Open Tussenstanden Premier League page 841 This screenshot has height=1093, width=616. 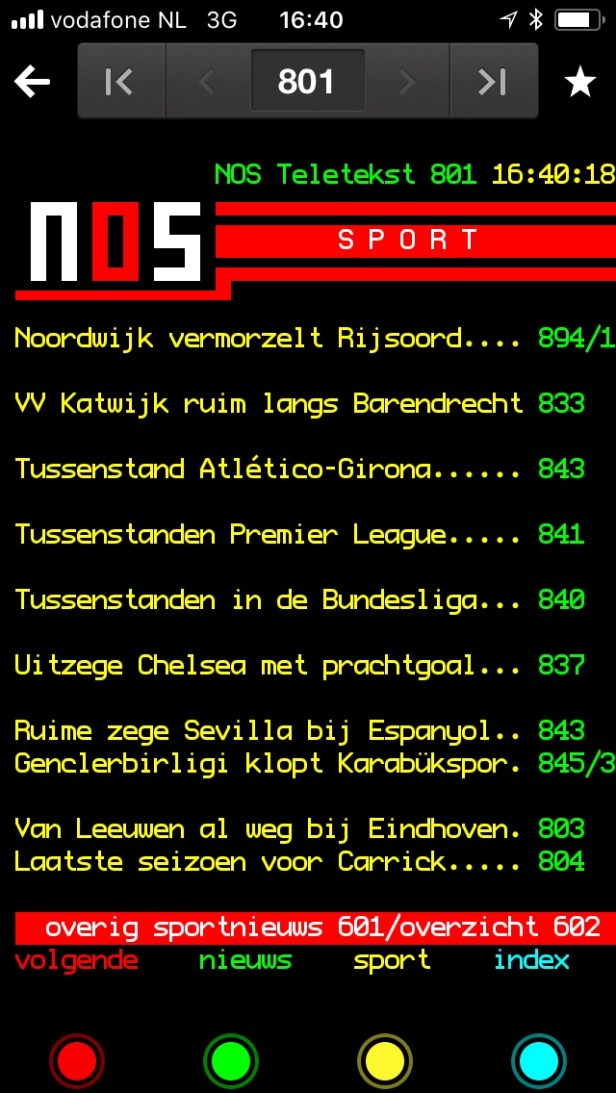click(x=561, y=534)
